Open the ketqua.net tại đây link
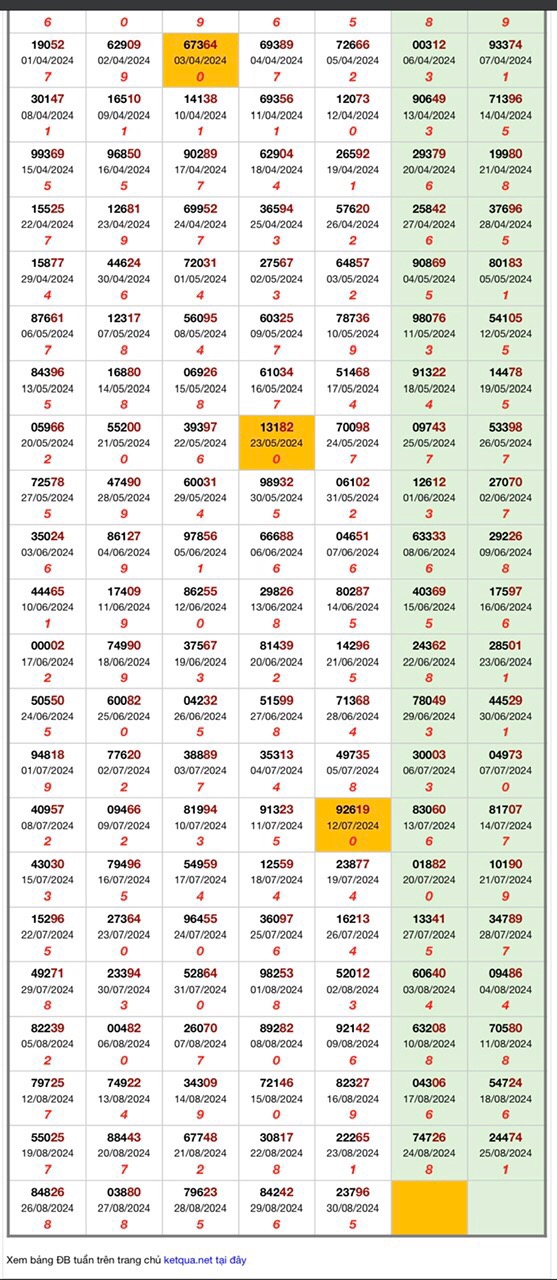This screenshot has width=557, height=1280. point(205,1260)
